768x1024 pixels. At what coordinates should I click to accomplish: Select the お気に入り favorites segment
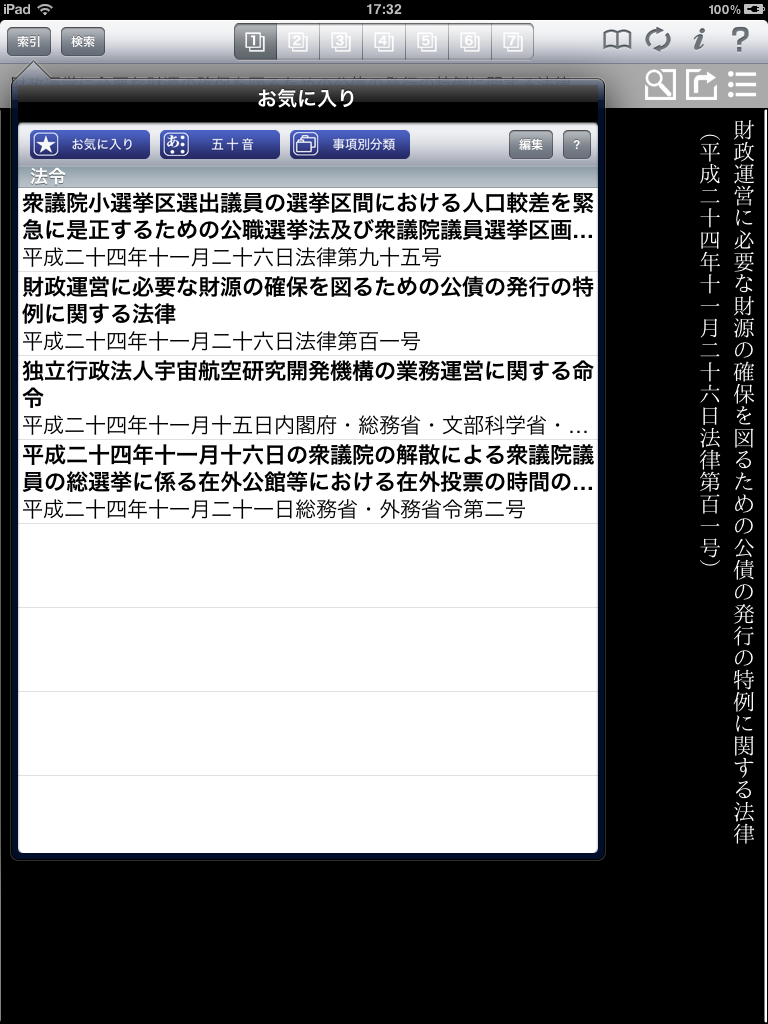90,144
